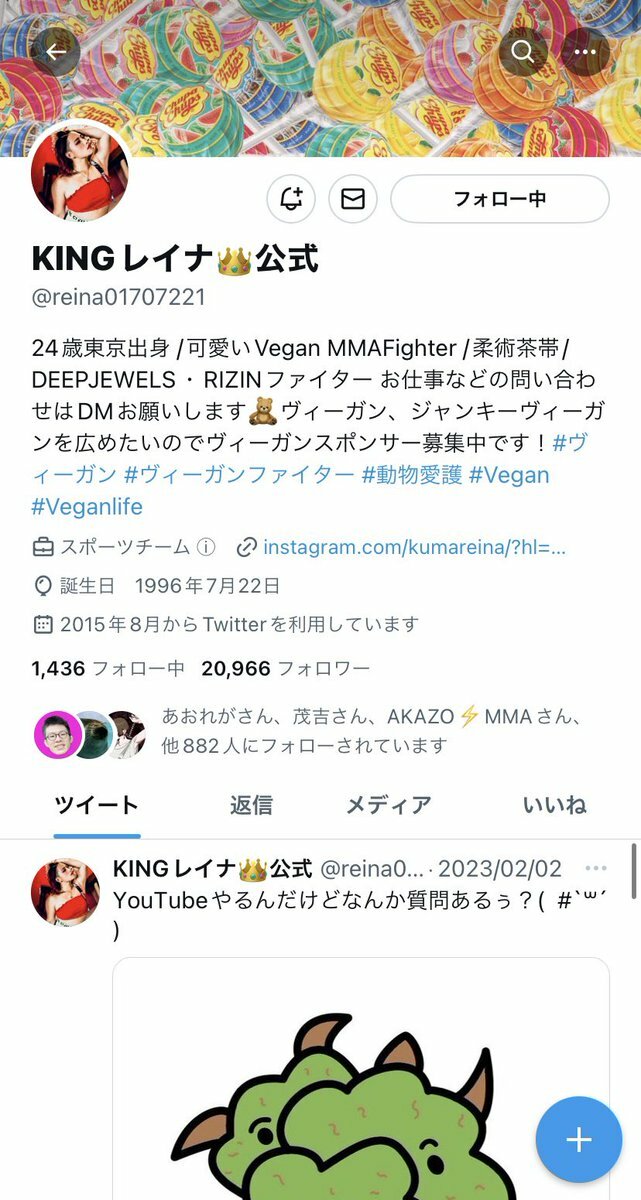Open the instagram.com/kumareina link
Viewport: 641px width, 1200px height.
(x=414, y=547)
